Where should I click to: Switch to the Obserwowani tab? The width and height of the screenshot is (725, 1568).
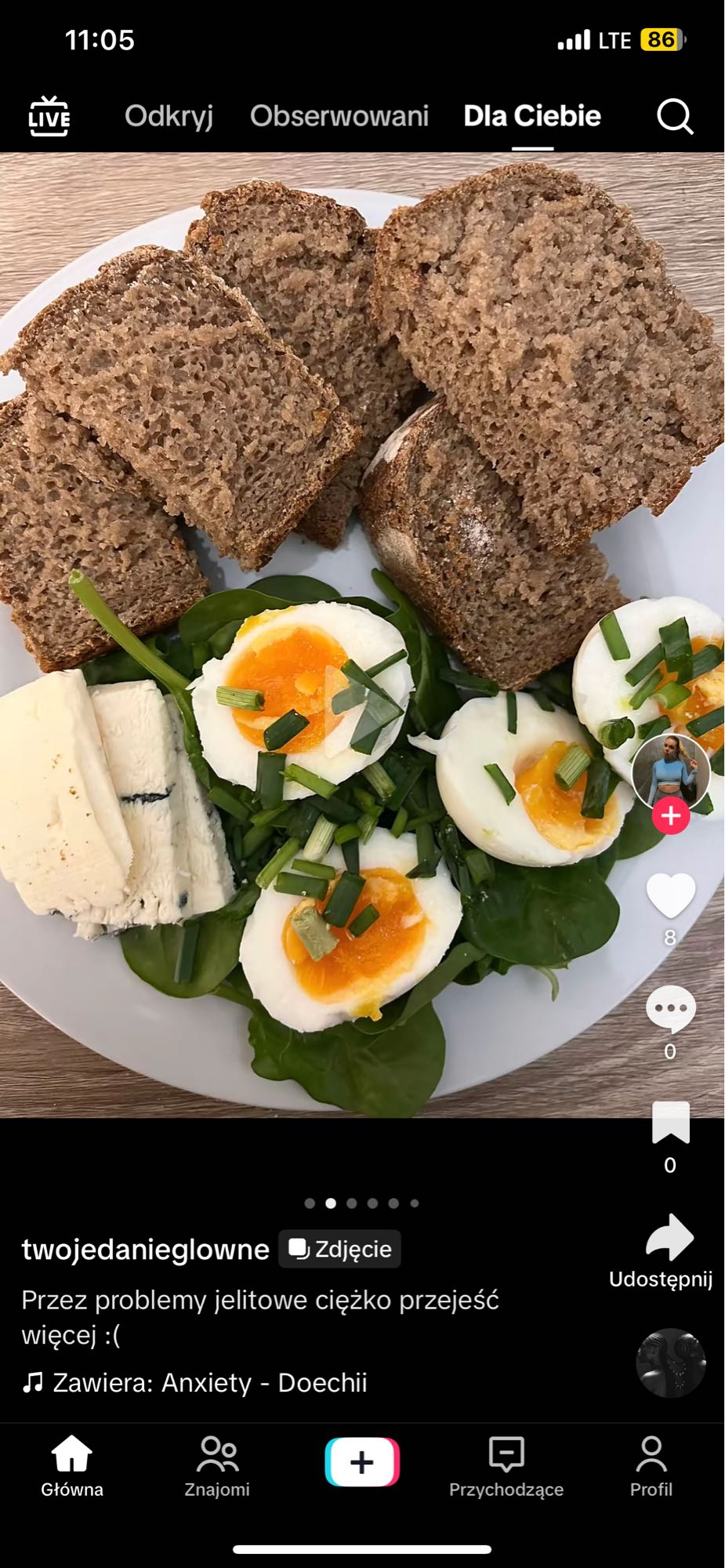[x=339, y=116]
